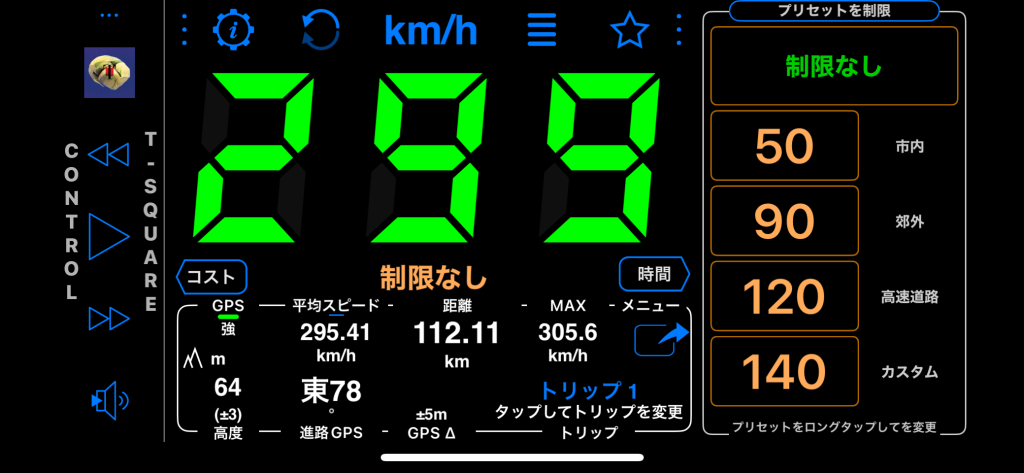Open the three-line list menu

(541, 30)
